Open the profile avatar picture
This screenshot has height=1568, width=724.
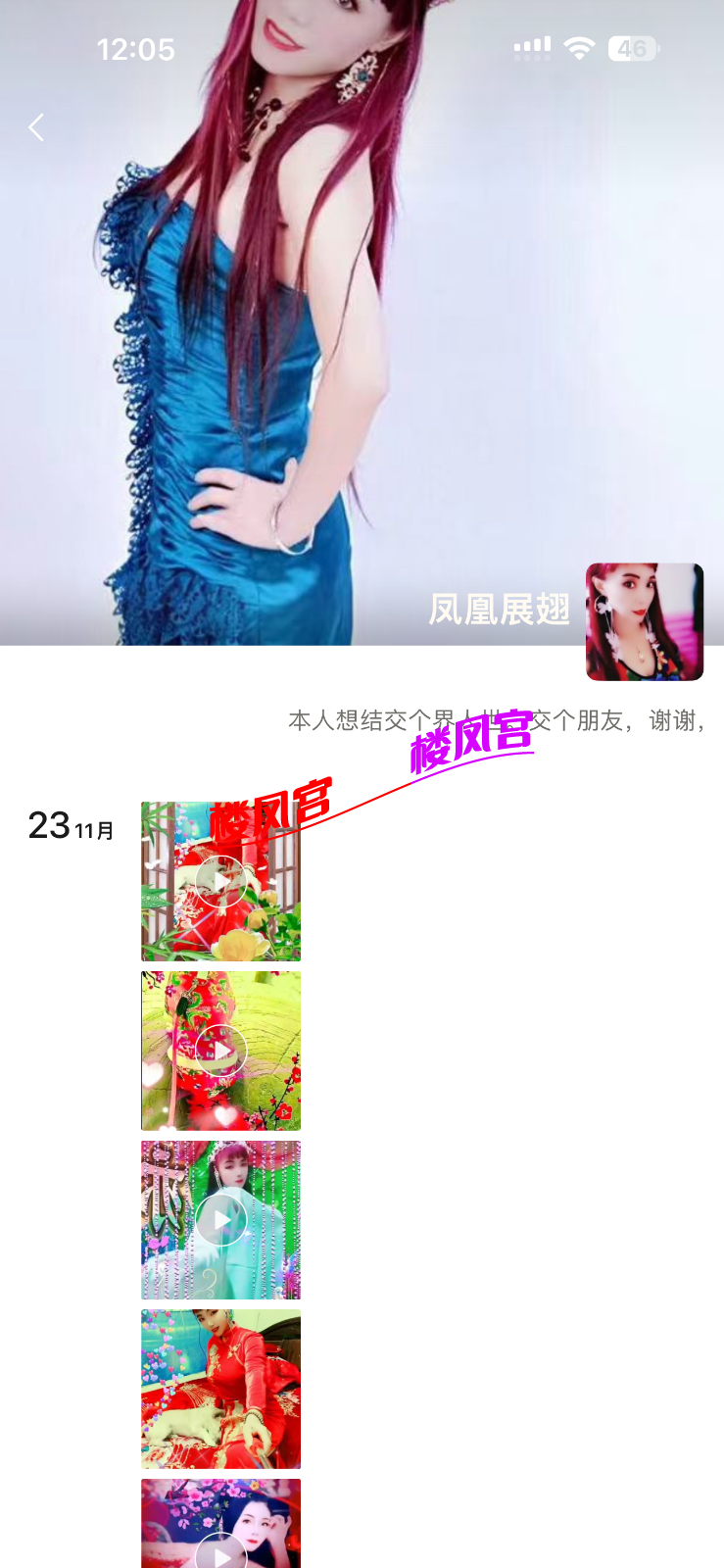(x=644, y=620)
